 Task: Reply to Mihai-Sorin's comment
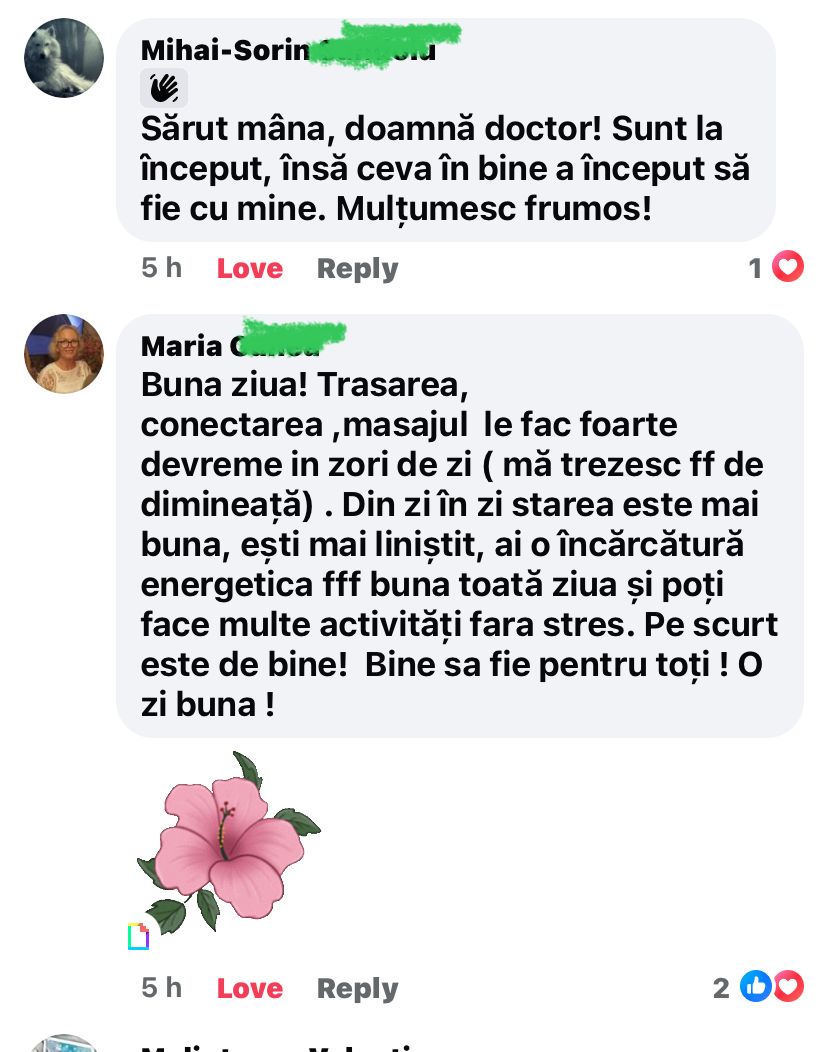click(x=357, y=268)
